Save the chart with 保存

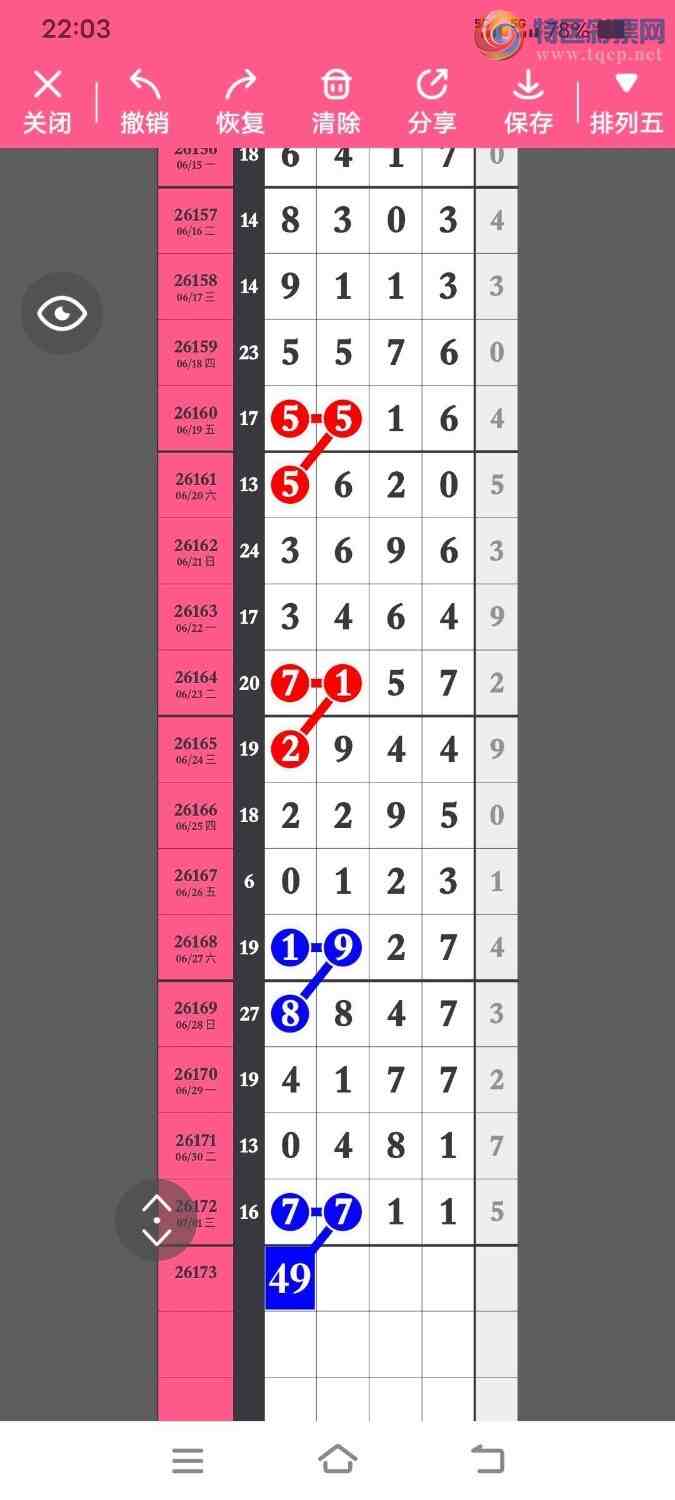pyautogui.click(x=528, y=102)
